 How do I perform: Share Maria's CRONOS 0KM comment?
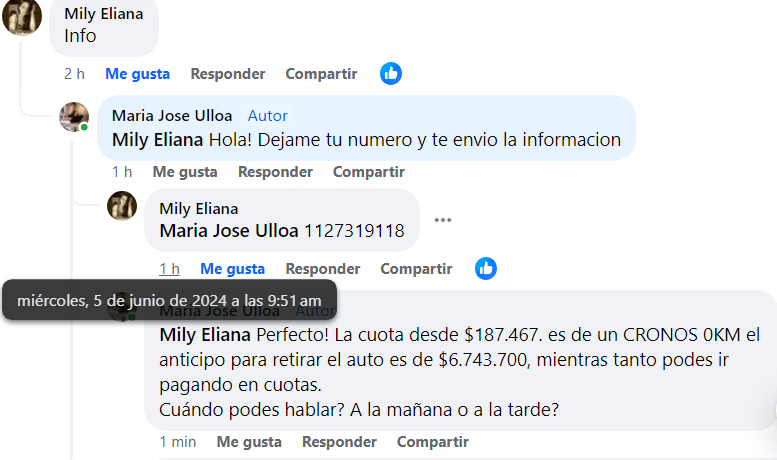coord(432,442)
